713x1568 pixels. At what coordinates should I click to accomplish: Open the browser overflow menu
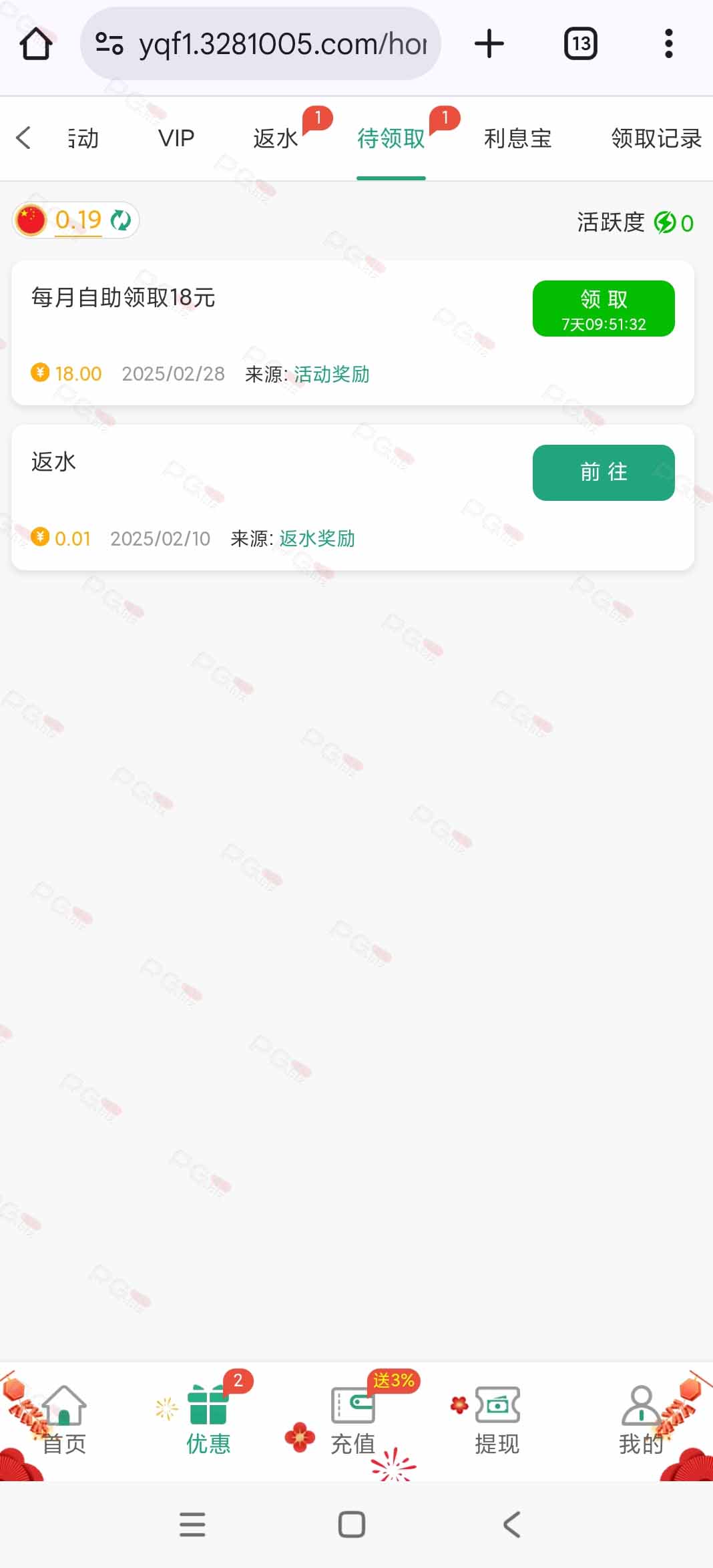click(x=668, y=44)
